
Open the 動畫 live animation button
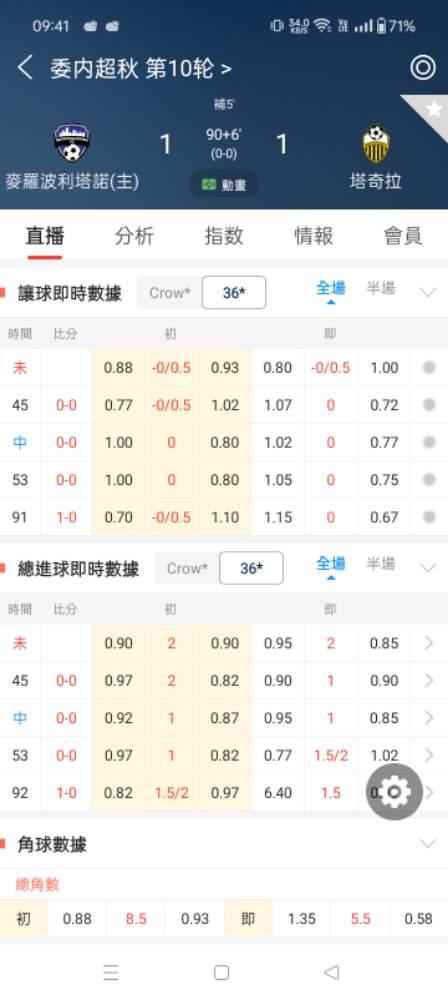(224, 185)
